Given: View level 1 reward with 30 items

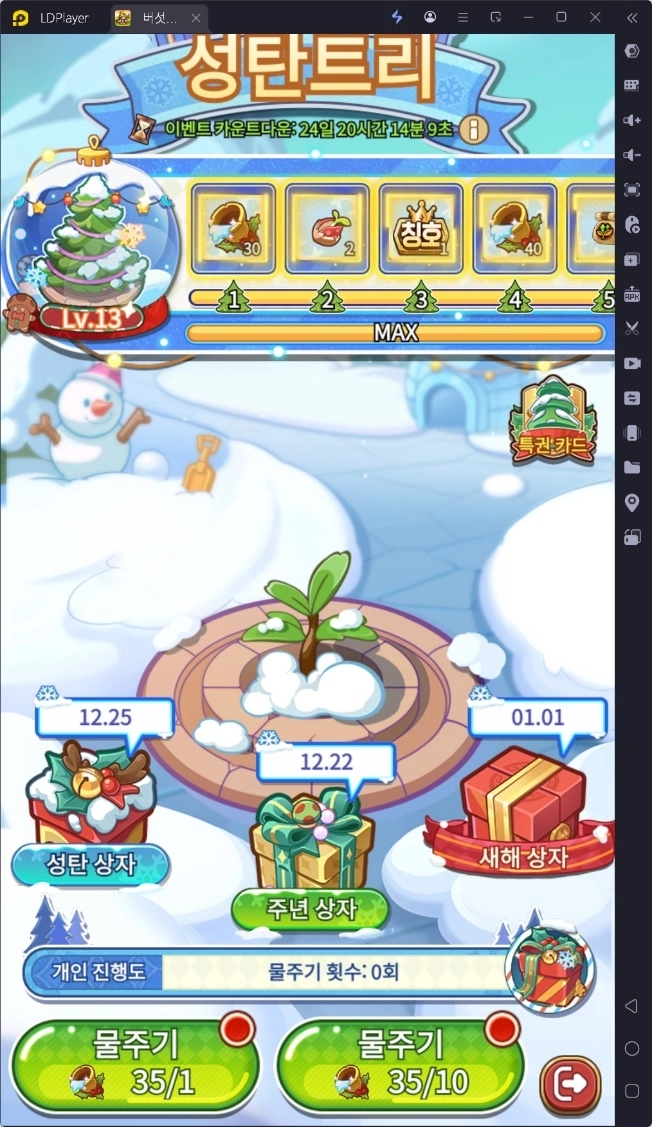Looking at the screenshot, I should click(x=233, y=229).
